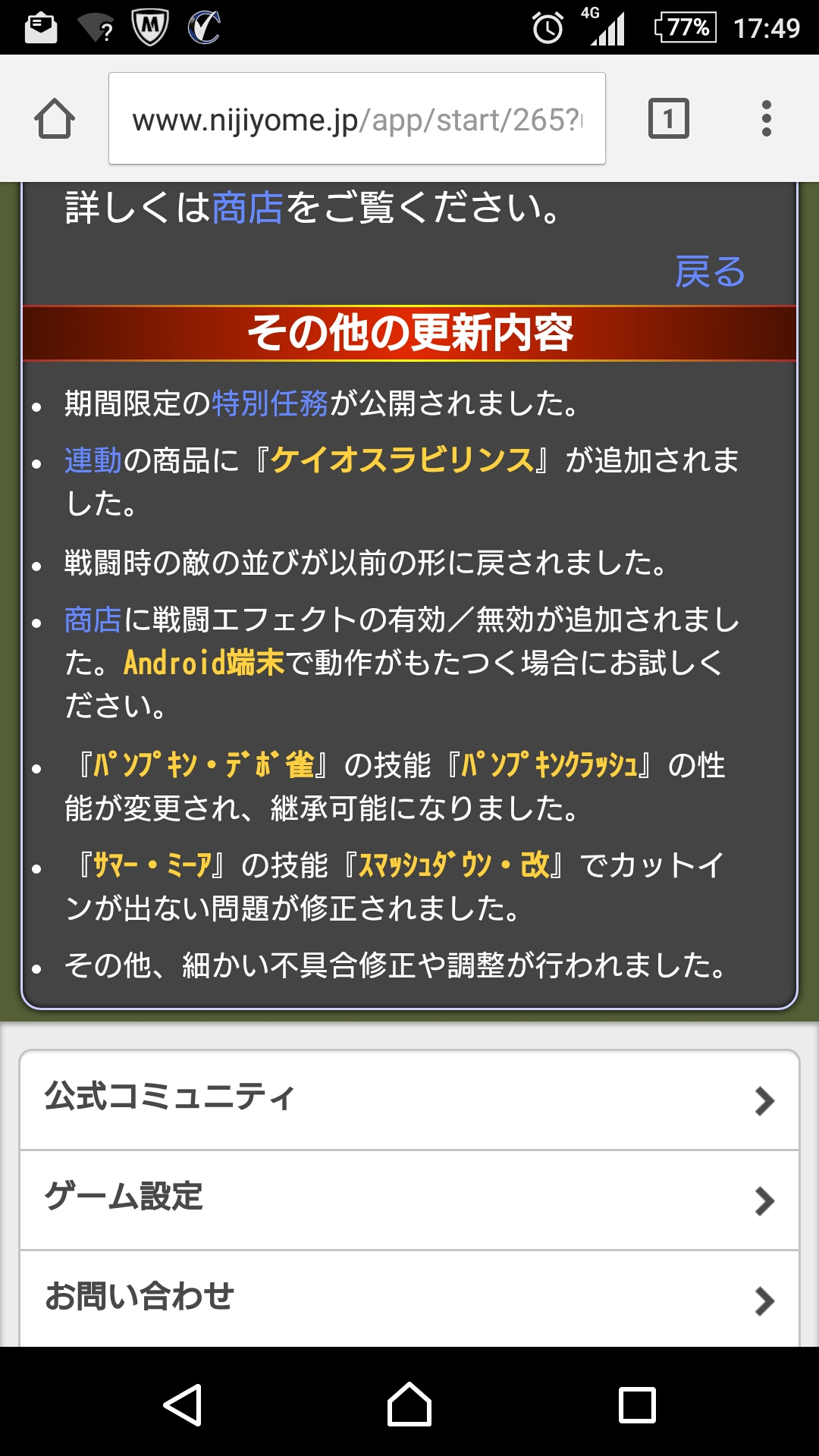The image size is (819, 1456).
Task: Open the 特別任務 link
Action: tap(270, 403)
